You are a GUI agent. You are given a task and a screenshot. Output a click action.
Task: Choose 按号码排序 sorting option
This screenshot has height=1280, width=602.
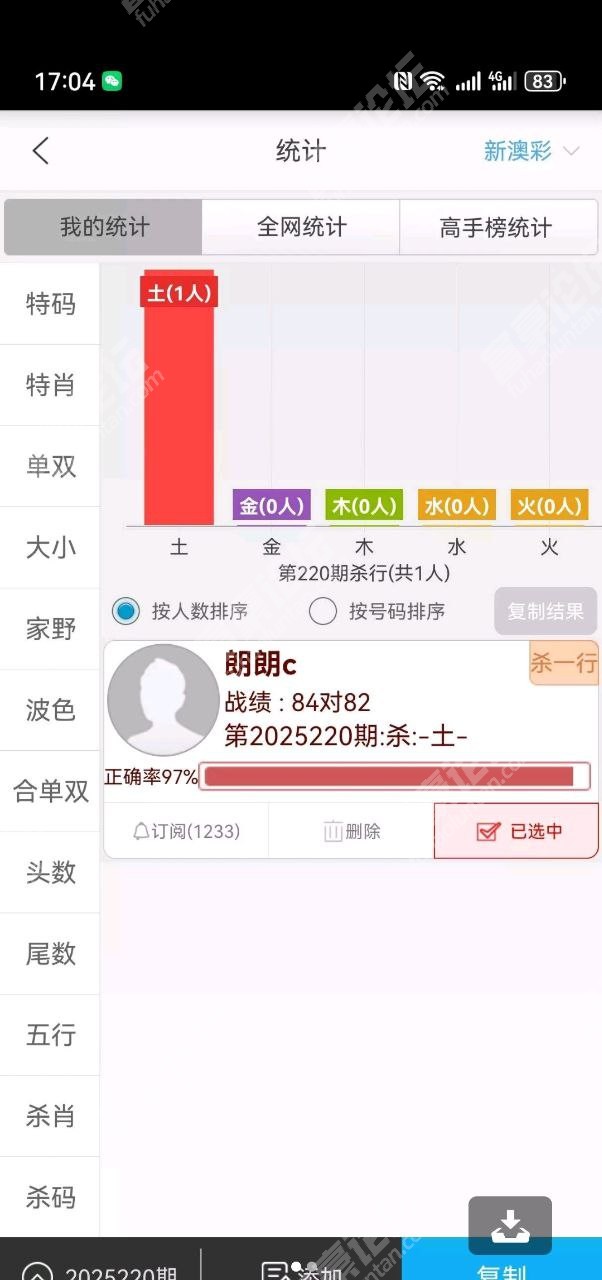[x=323, y=611]
